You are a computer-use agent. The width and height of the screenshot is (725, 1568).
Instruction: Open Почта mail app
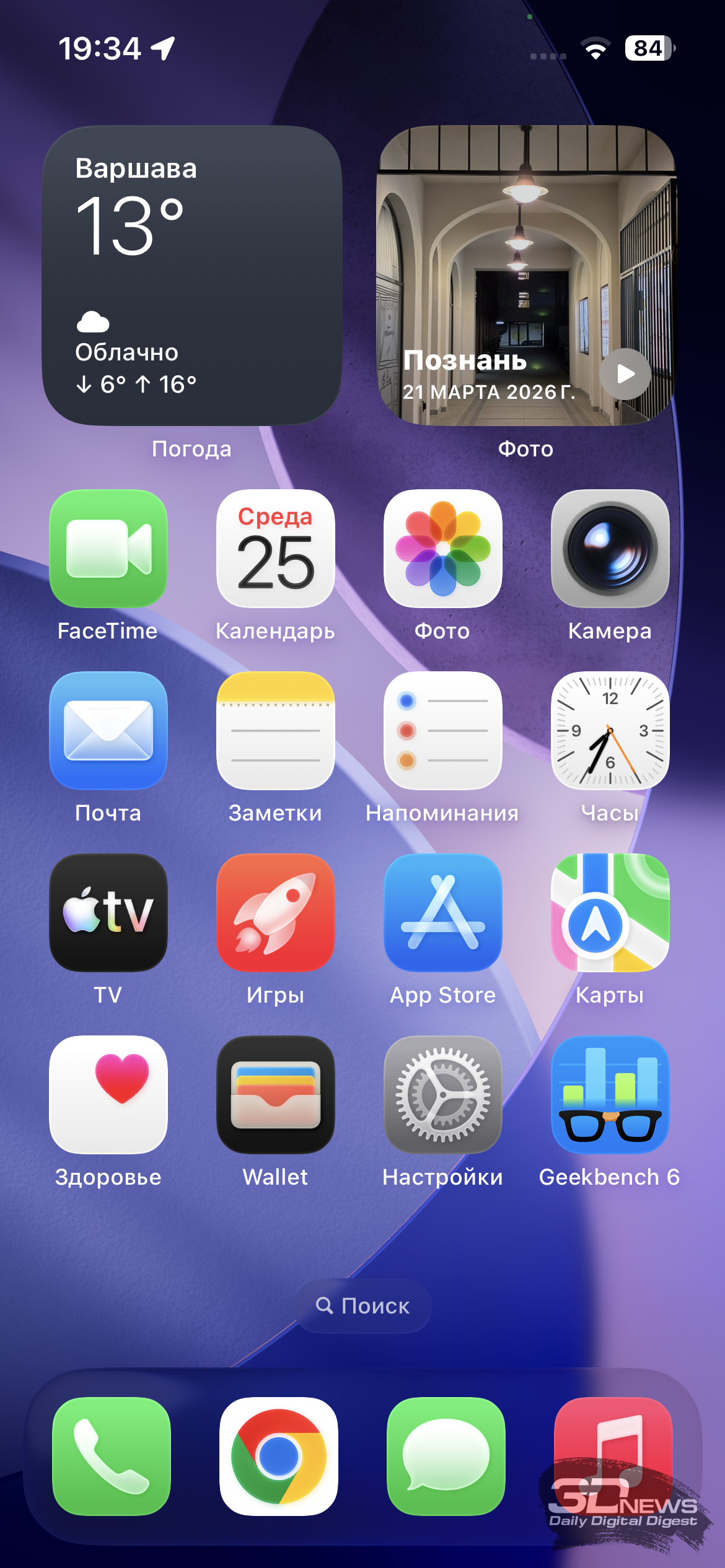[108, 731]
